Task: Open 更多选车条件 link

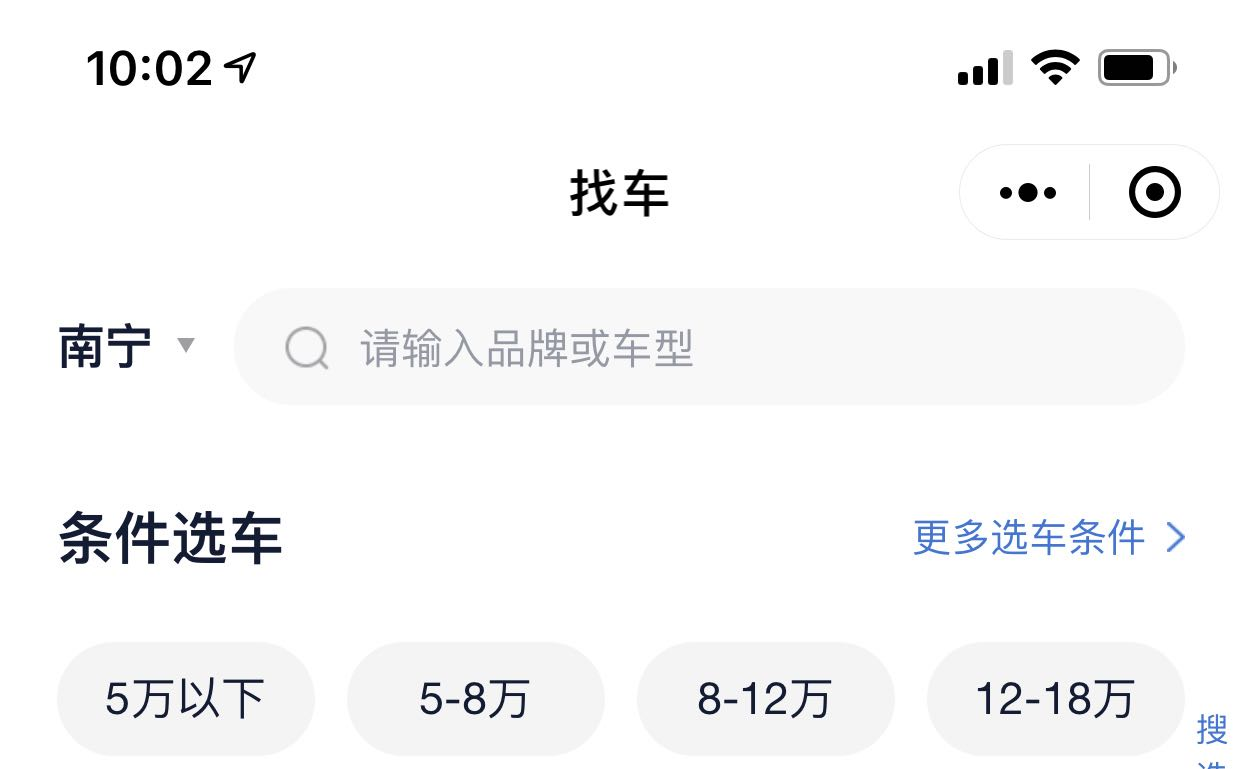Action: pyautogui.click(x=1048, y=538)
